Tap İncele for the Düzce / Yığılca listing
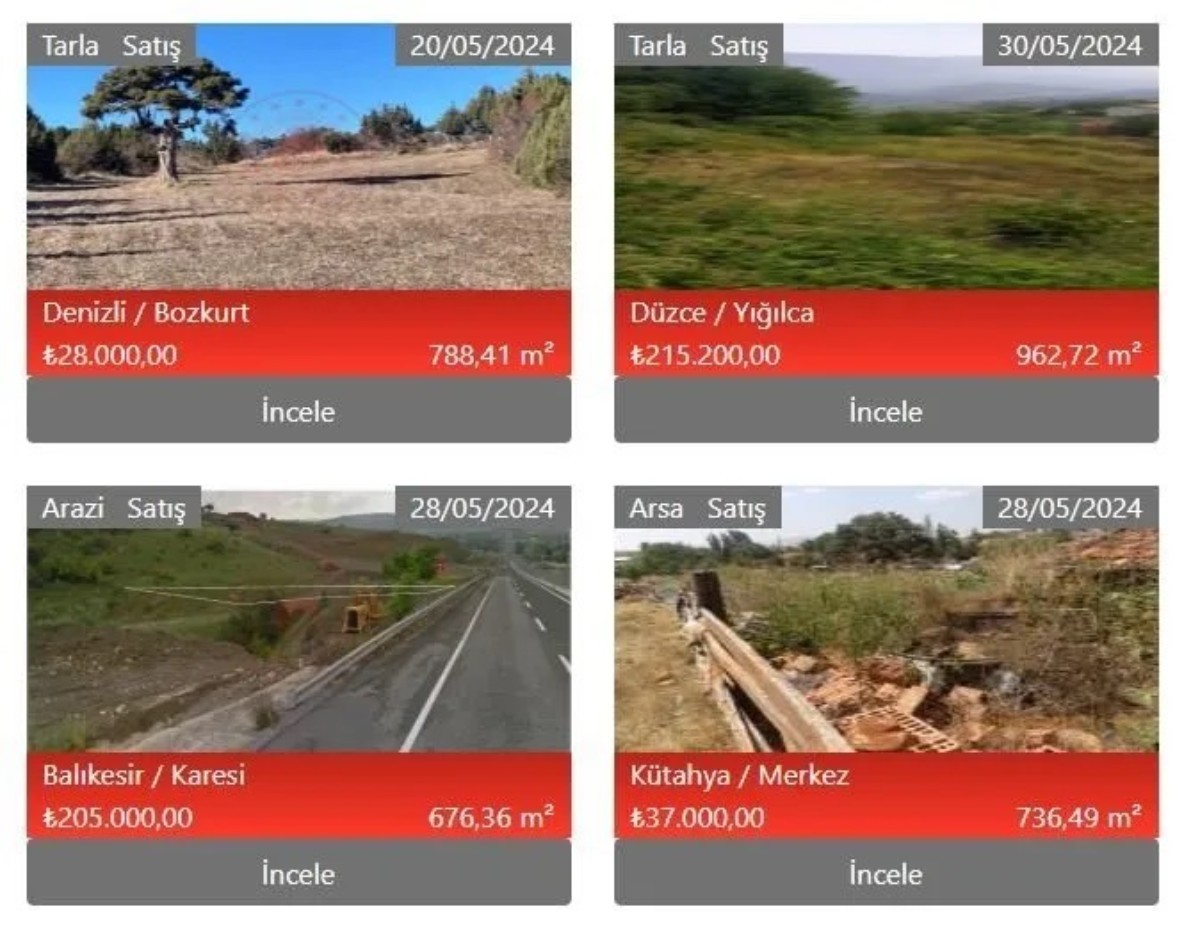Viewport: 1200px width, 934px height. coord(886,411)
